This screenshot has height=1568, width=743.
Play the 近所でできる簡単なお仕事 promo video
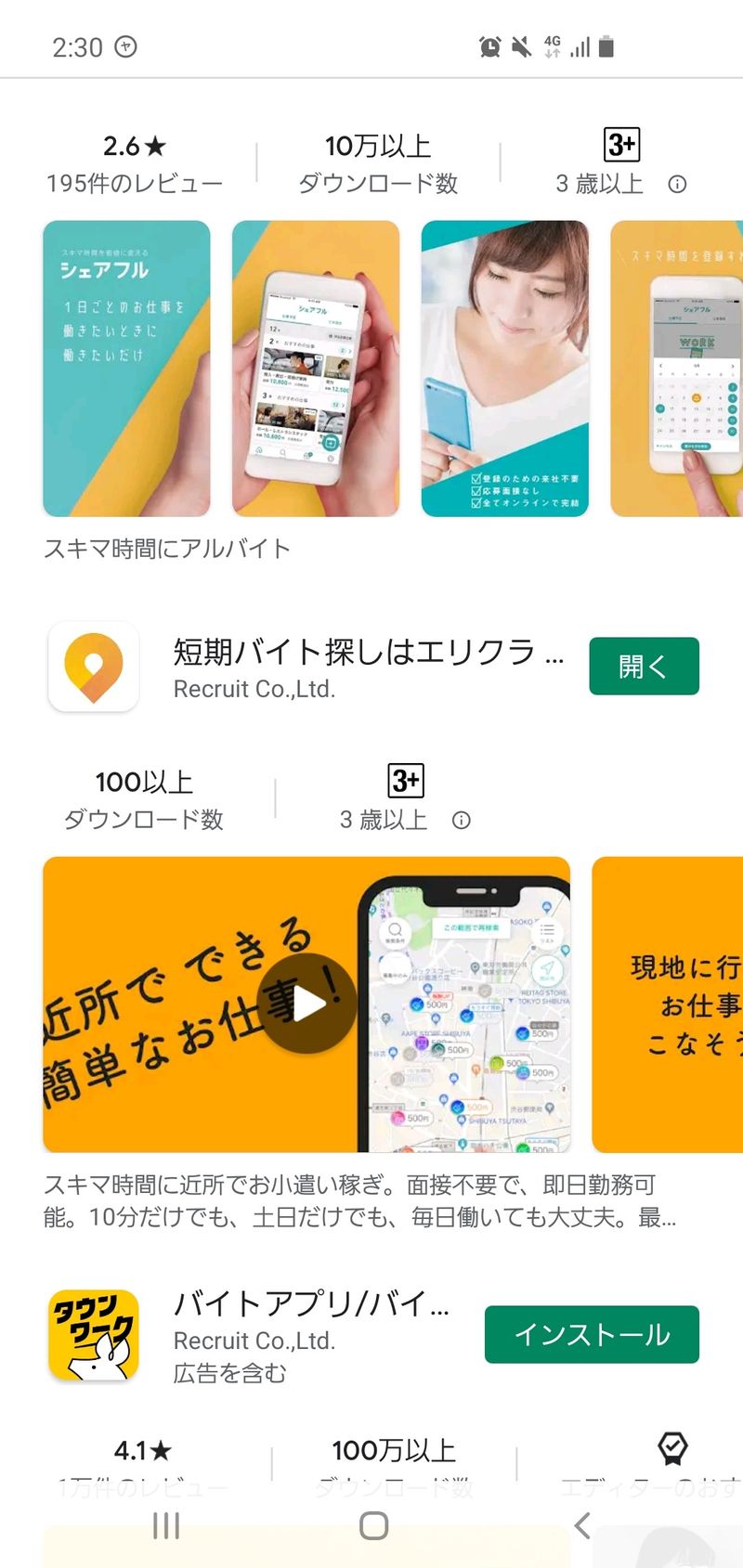point(306,1003)
